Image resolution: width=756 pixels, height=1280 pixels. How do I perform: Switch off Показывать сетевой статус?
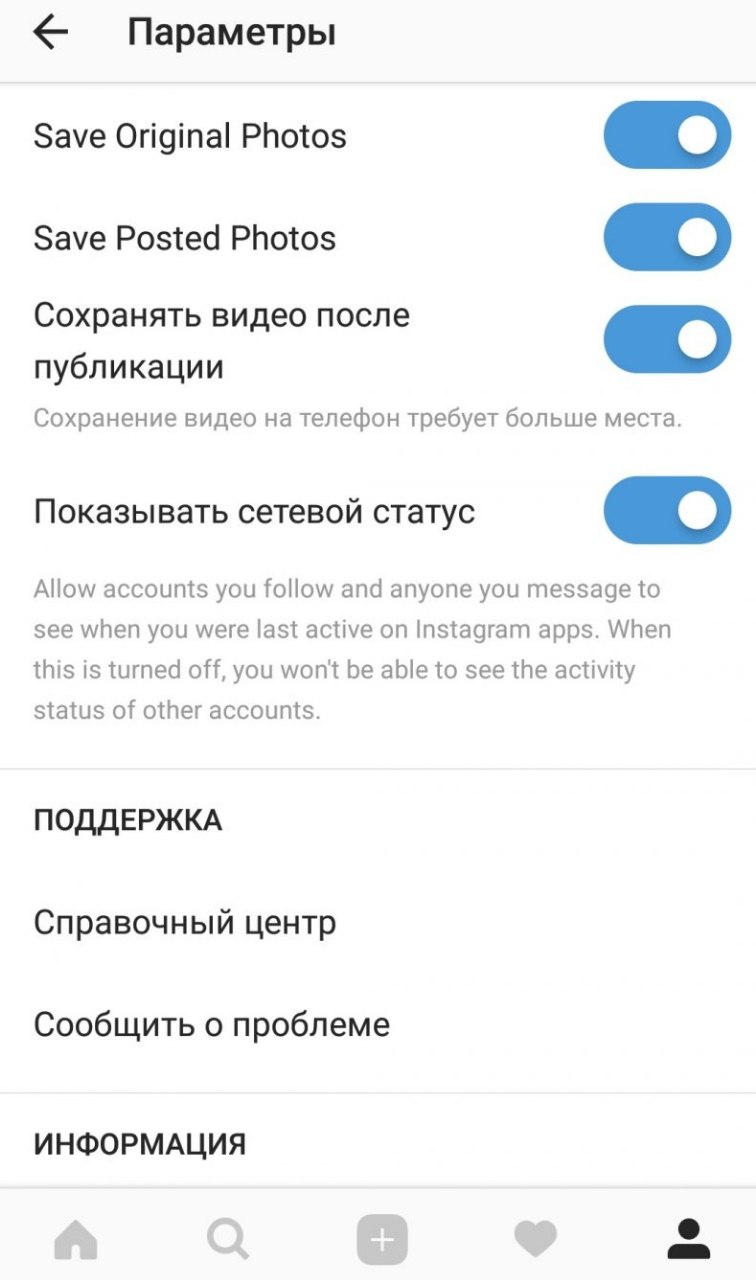click(667, 510)
